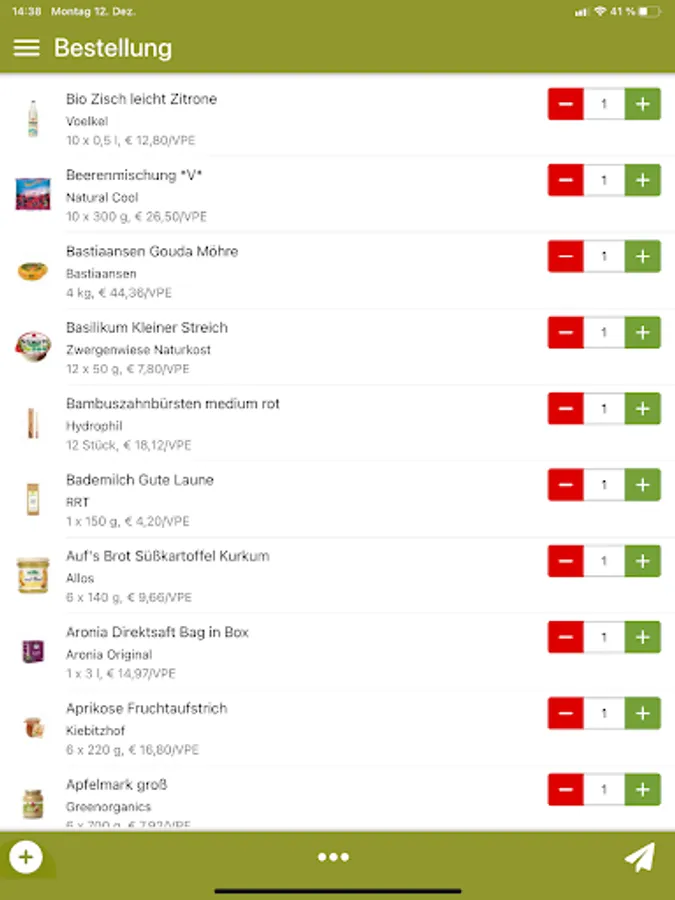Image resolution: width=675 pixels, height=900 pixels.
Task: Remove one Bastiaansen Gouda Möhre
Action: pyautogui.click(x=566, y=256)
